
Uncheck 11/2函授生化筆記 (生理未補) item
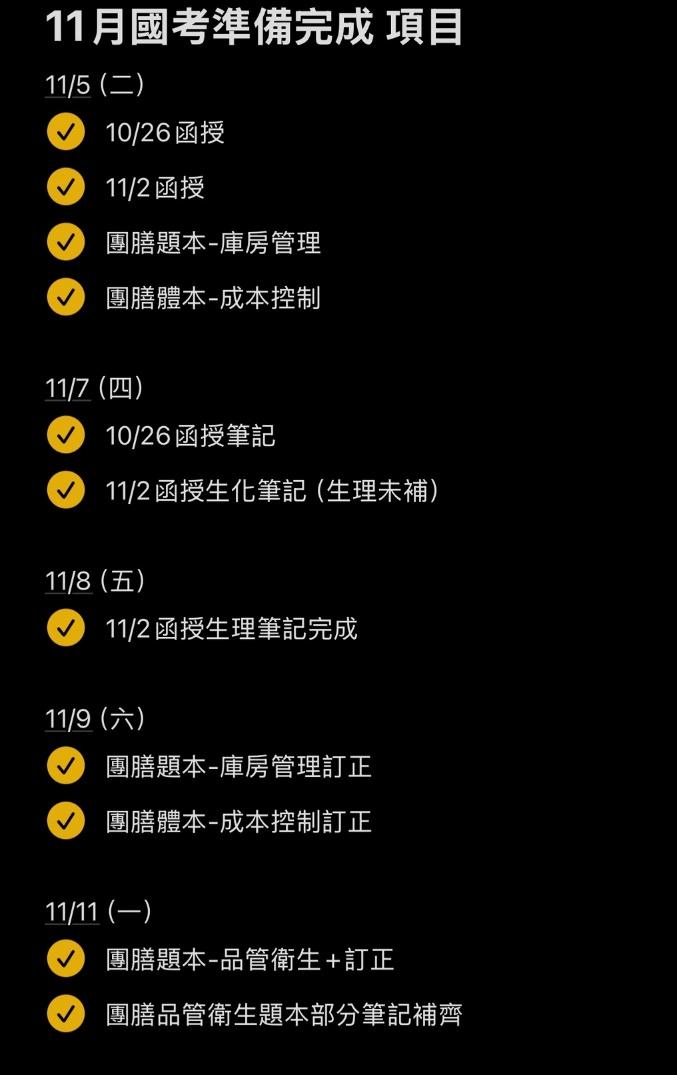[x=65, y=490]
